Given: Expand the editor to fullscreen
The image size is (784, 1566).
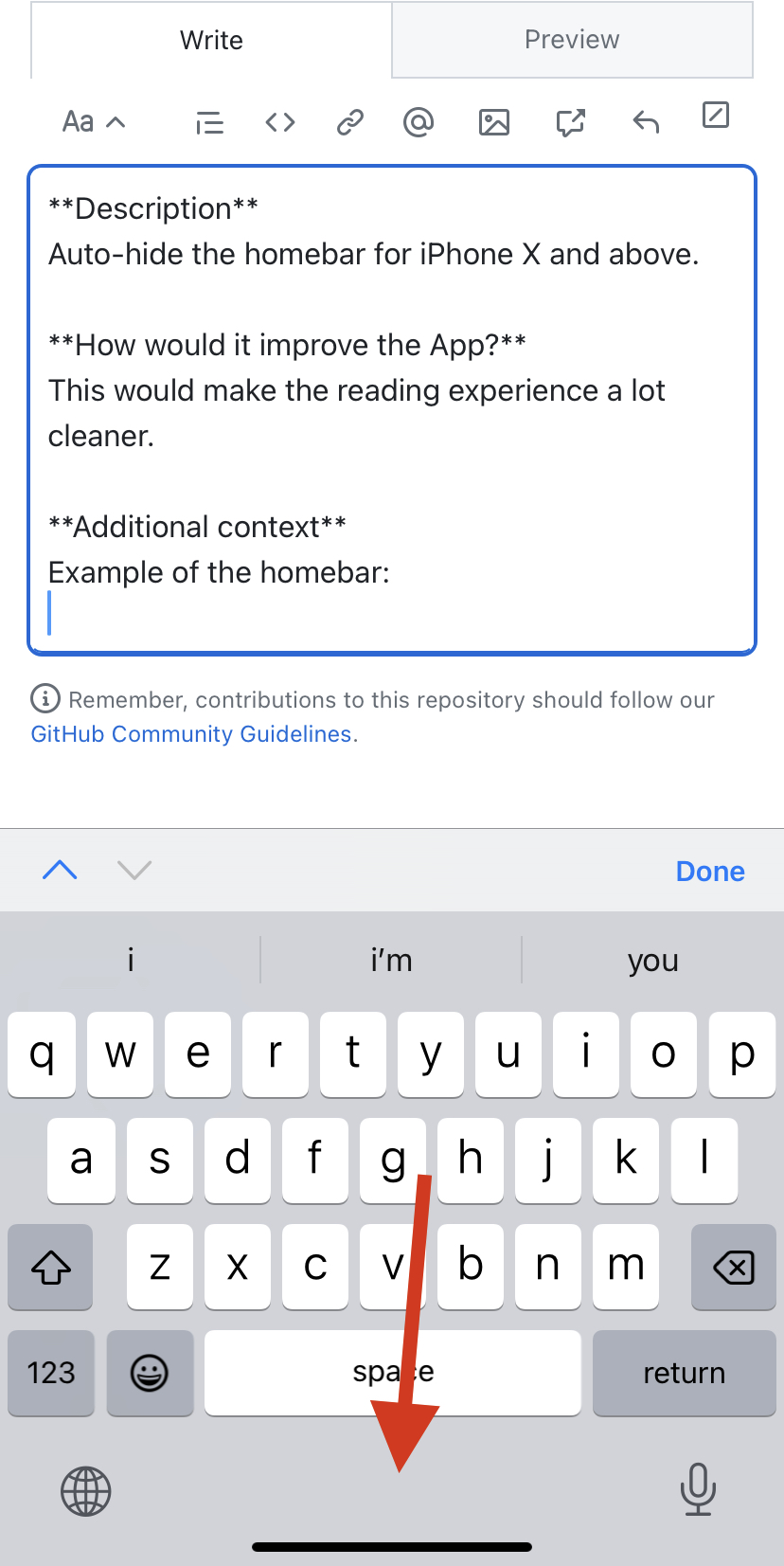Looking at the screenshot, I should pyautogui.click(x=715, y=116).
